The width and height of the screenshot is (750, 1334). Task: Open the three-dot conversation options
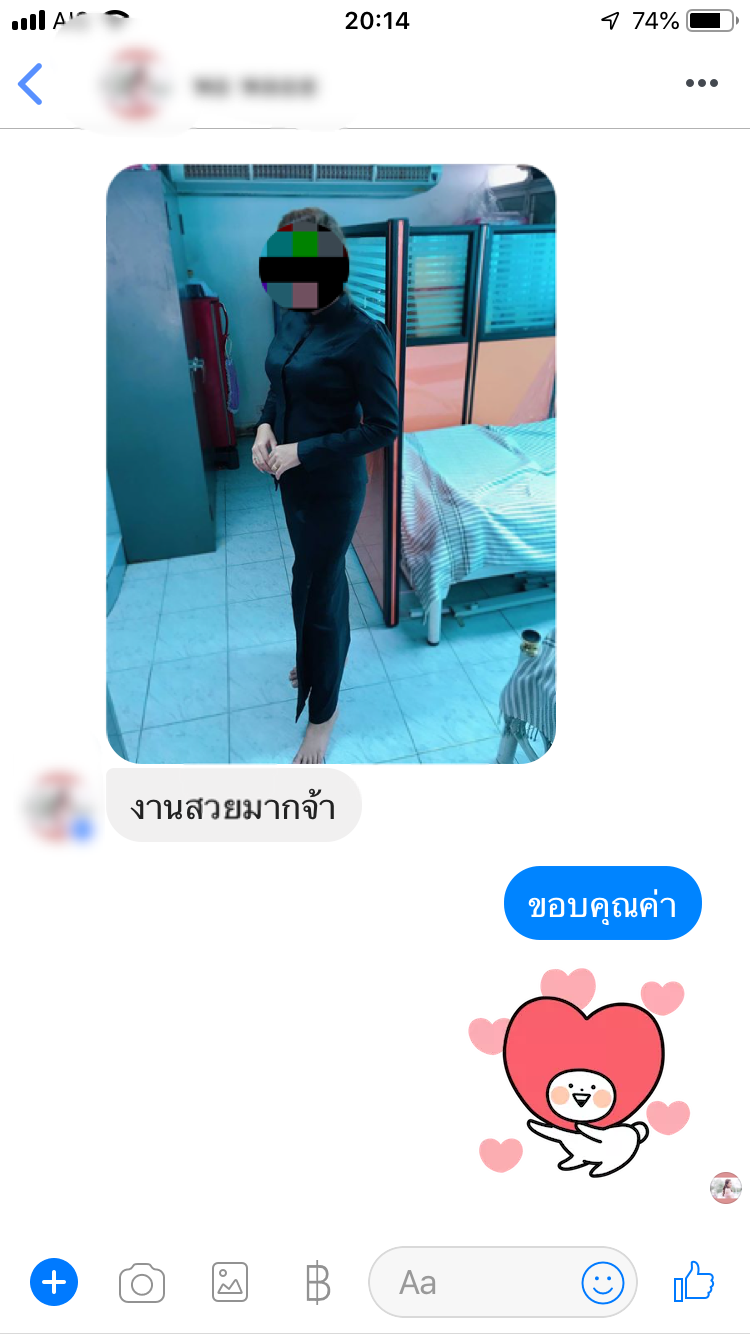point(701,84)
